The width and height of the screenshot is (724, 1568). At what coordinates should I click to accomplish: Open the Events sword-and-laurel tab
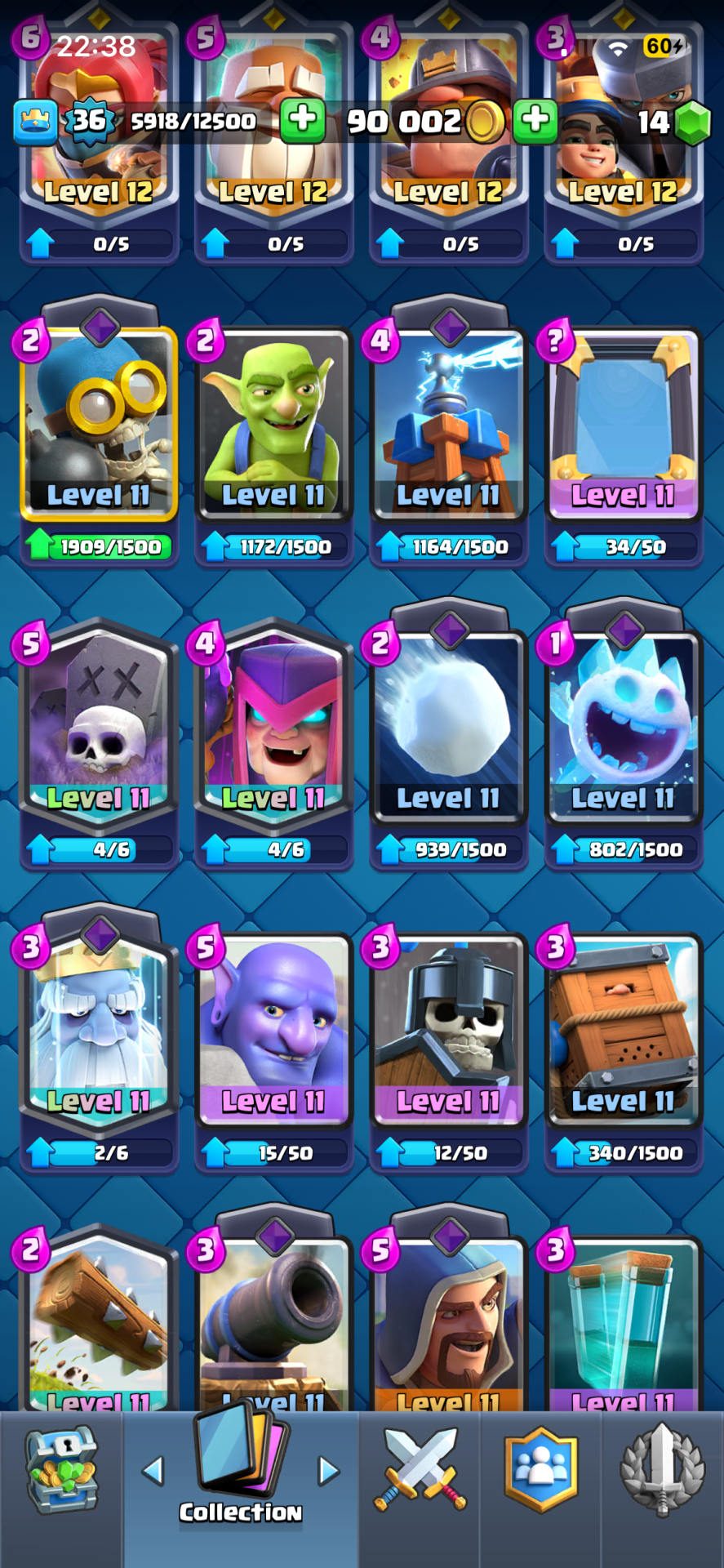pyautogui.click(x=662, y=1470)
